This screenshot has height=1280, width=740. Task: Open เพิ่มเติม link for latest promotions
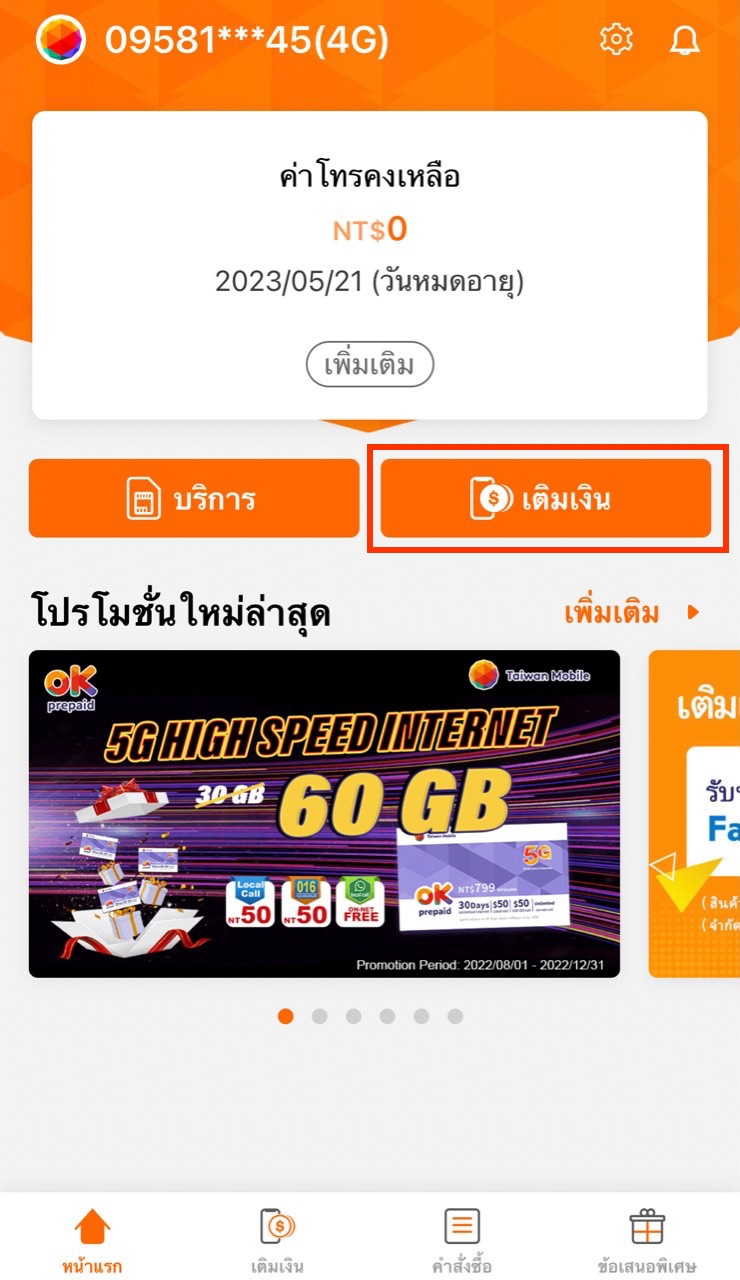pyautogui.click(x=632, y=612)
